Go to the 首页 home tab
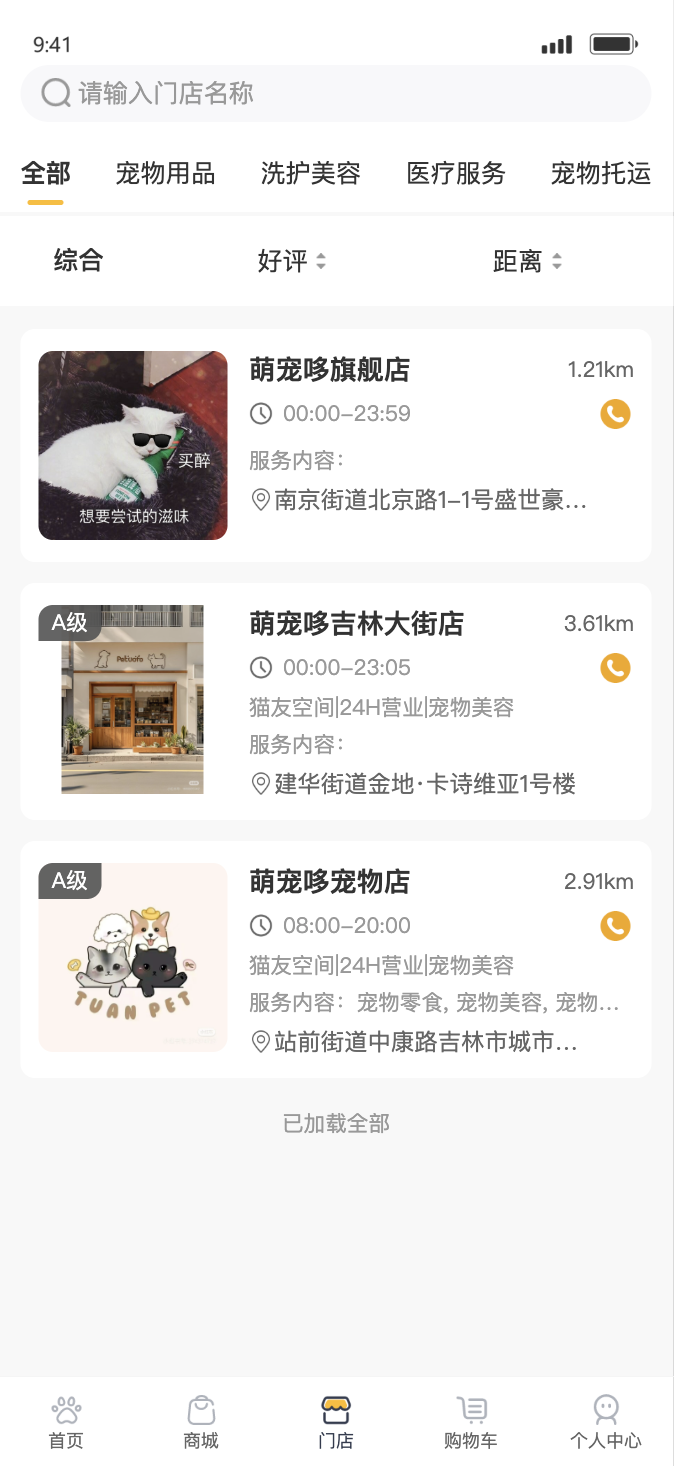The height and width of the screenshot is (1466, 674). click(67, 1422)
